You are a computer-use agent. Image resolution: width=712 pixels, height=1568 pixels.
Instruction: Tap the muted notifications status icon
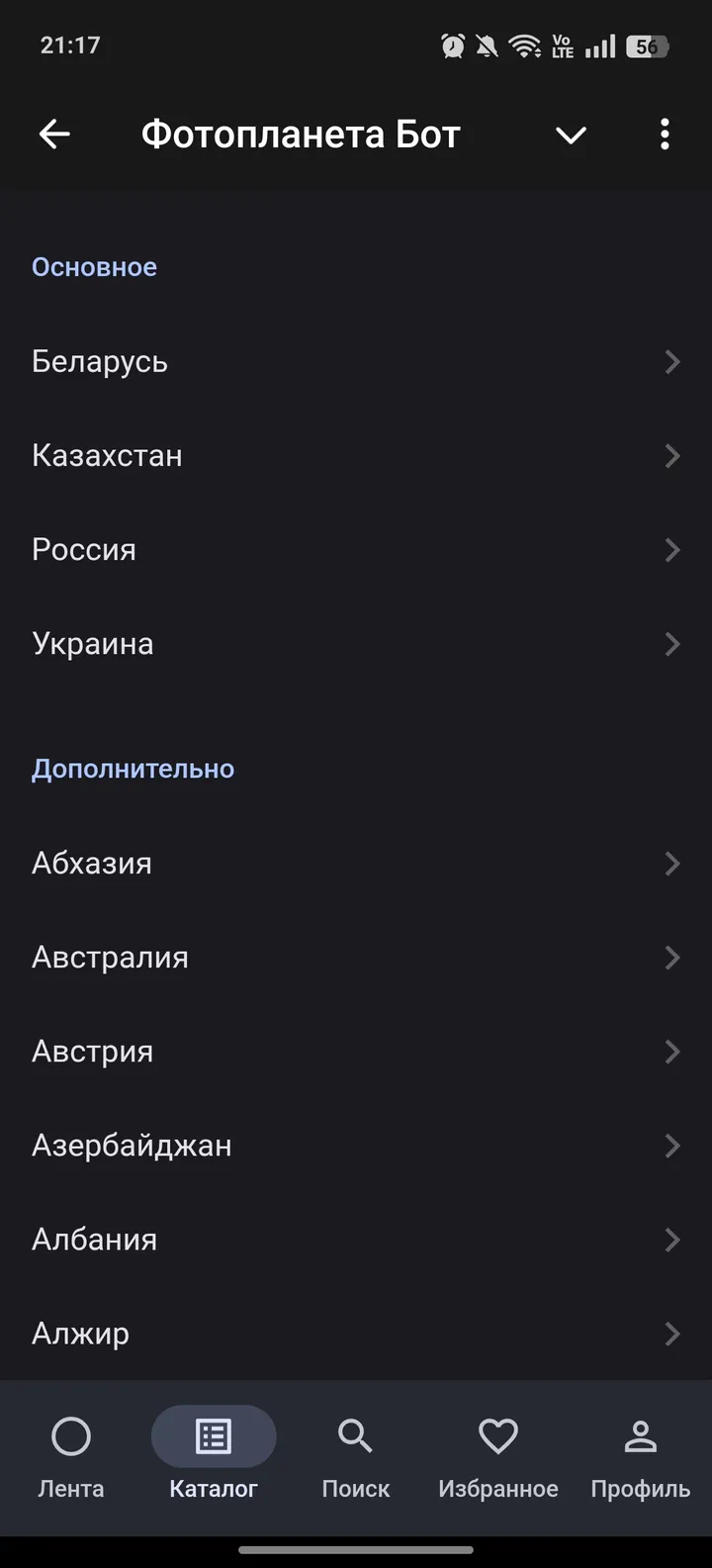pos(487,45)
